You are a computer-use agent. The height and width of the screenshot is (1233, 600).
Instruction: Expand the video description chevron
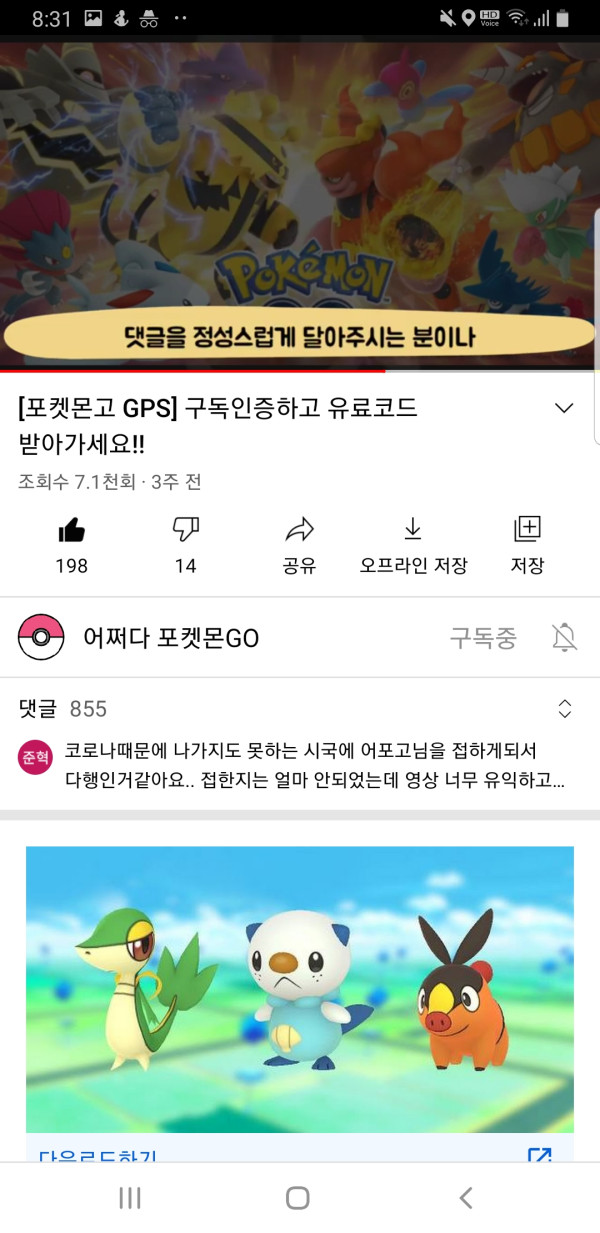point(564,408)
